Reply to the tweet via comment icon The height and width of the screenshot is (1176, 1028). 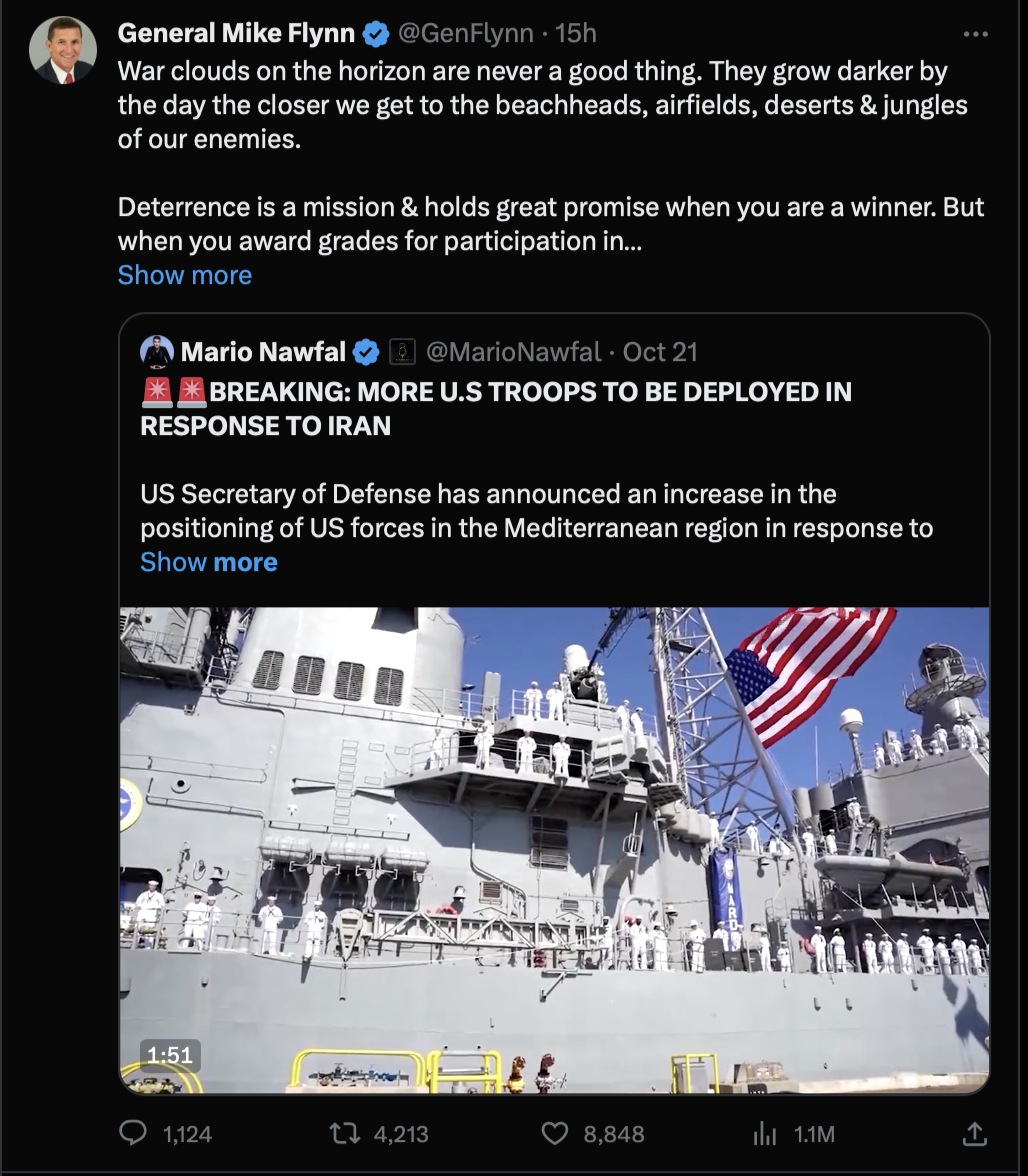(133, 1133)
